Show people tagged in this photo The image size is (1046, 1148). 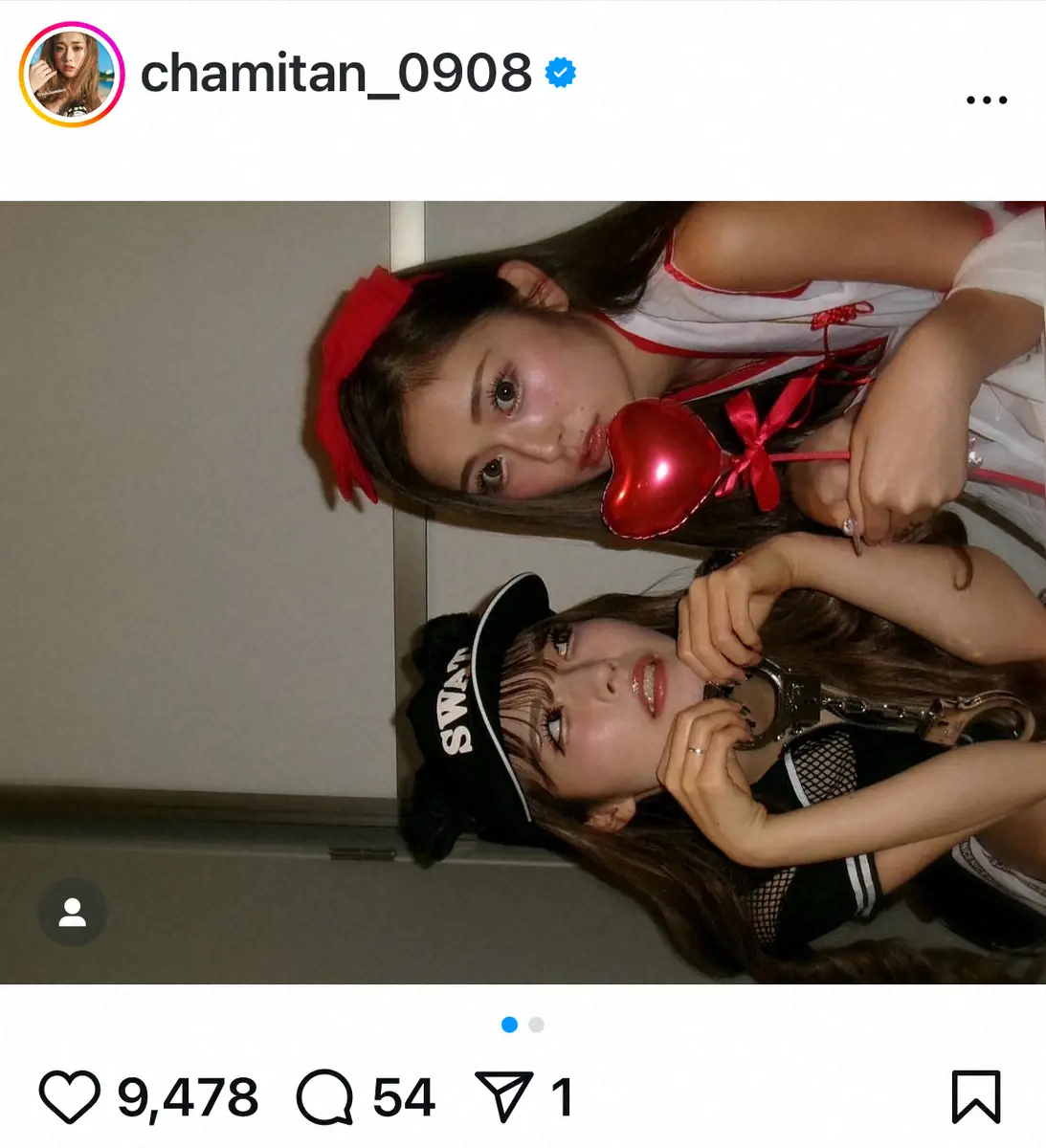point(72,914)
